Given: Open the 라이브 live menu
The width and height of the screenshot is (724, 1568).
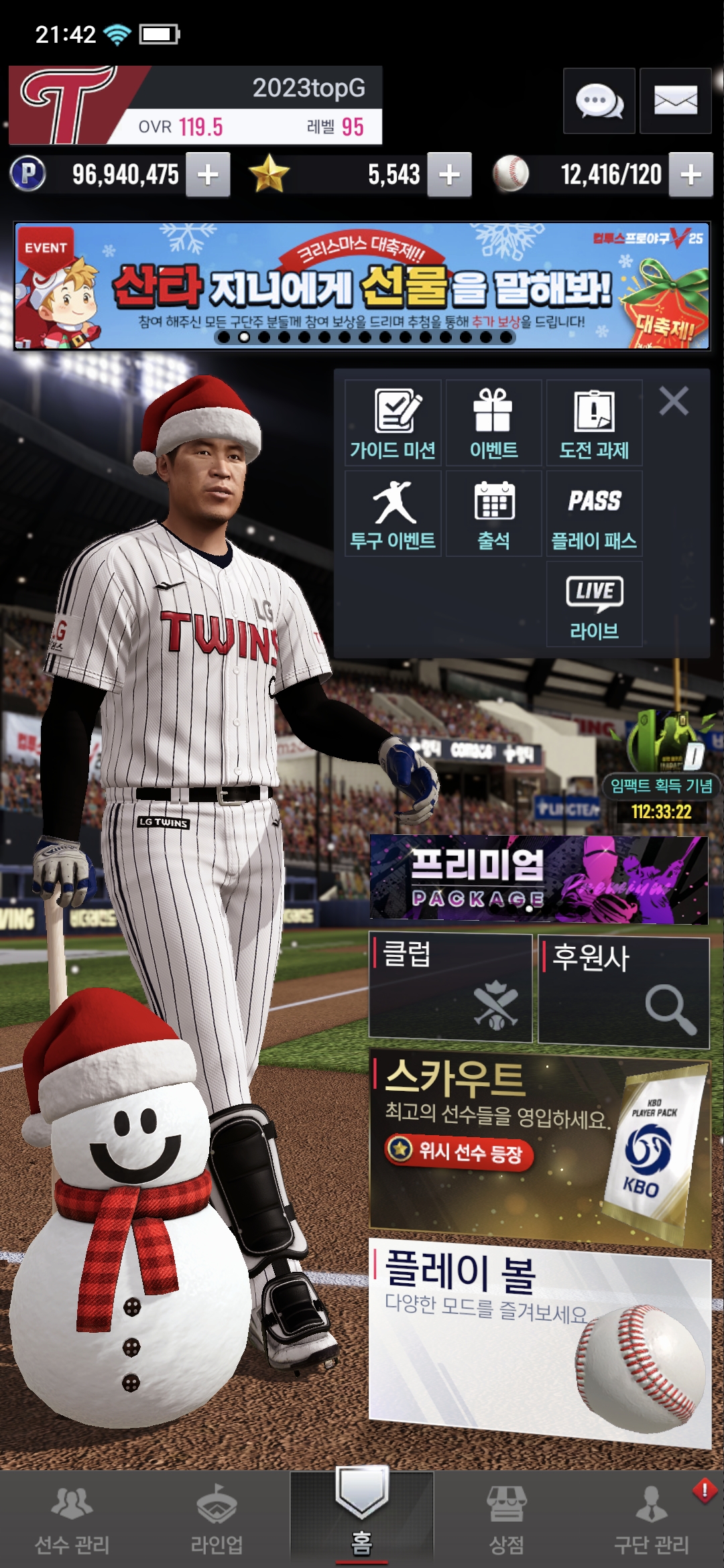Looking at the screenshot, I should tap(594, 604).
